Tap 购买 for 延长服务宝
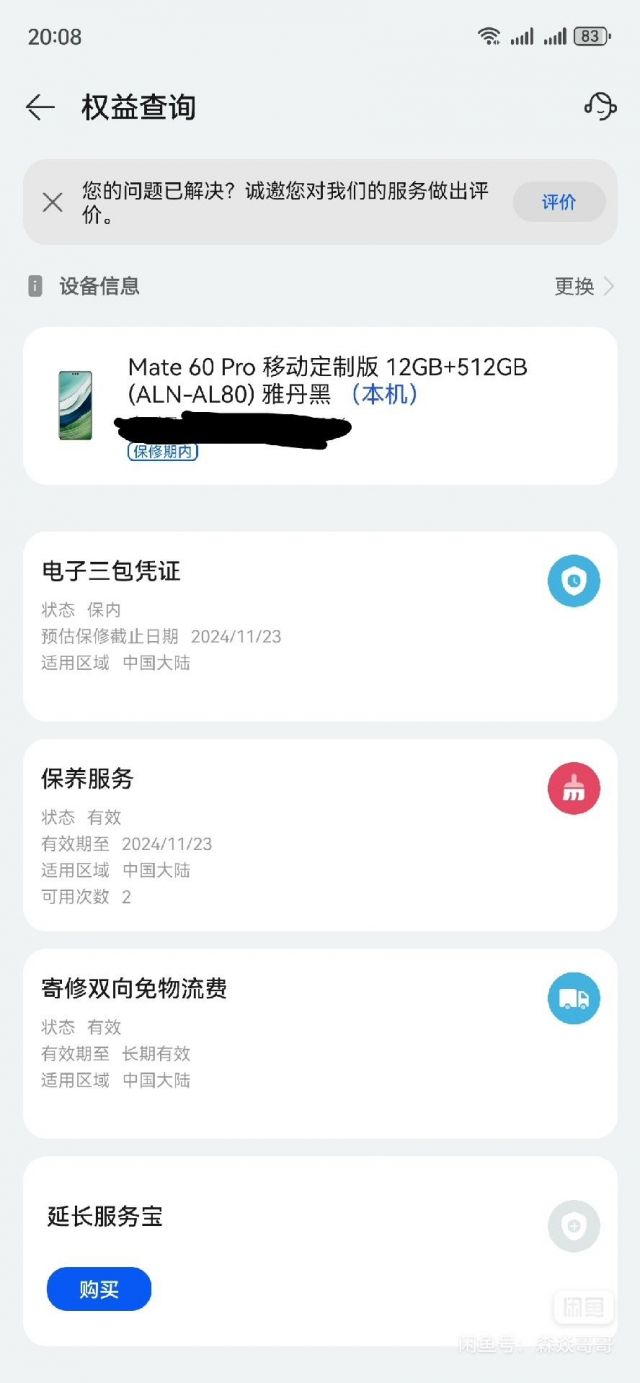This screenshot has height=1383, width=640. click(99, 1289)
